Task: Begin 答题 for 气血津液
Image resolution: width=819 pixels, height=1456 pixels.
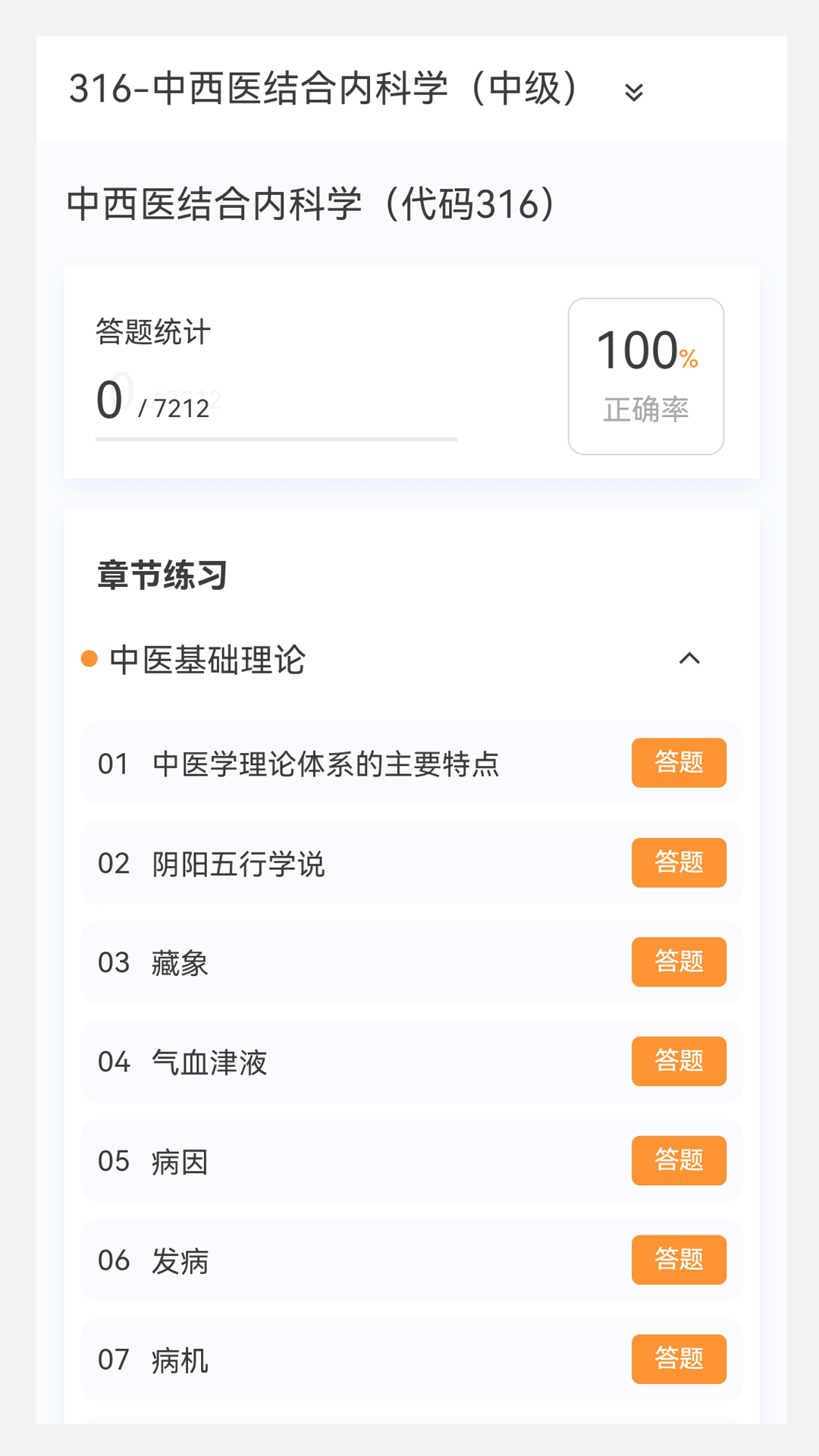Action: [x=678, y=1061]
